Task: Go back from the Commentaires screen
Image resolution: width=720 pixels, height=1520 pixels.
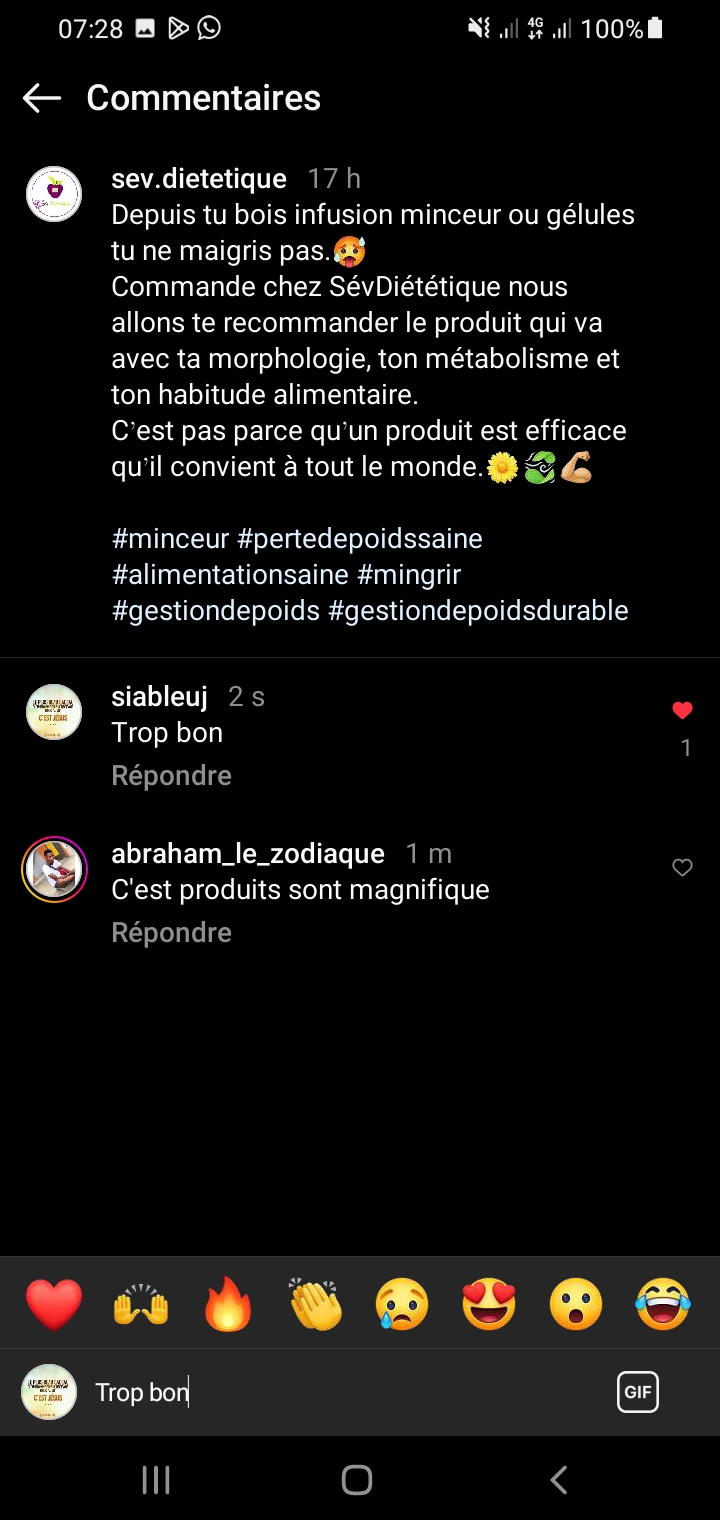Action: pos(42,98)
